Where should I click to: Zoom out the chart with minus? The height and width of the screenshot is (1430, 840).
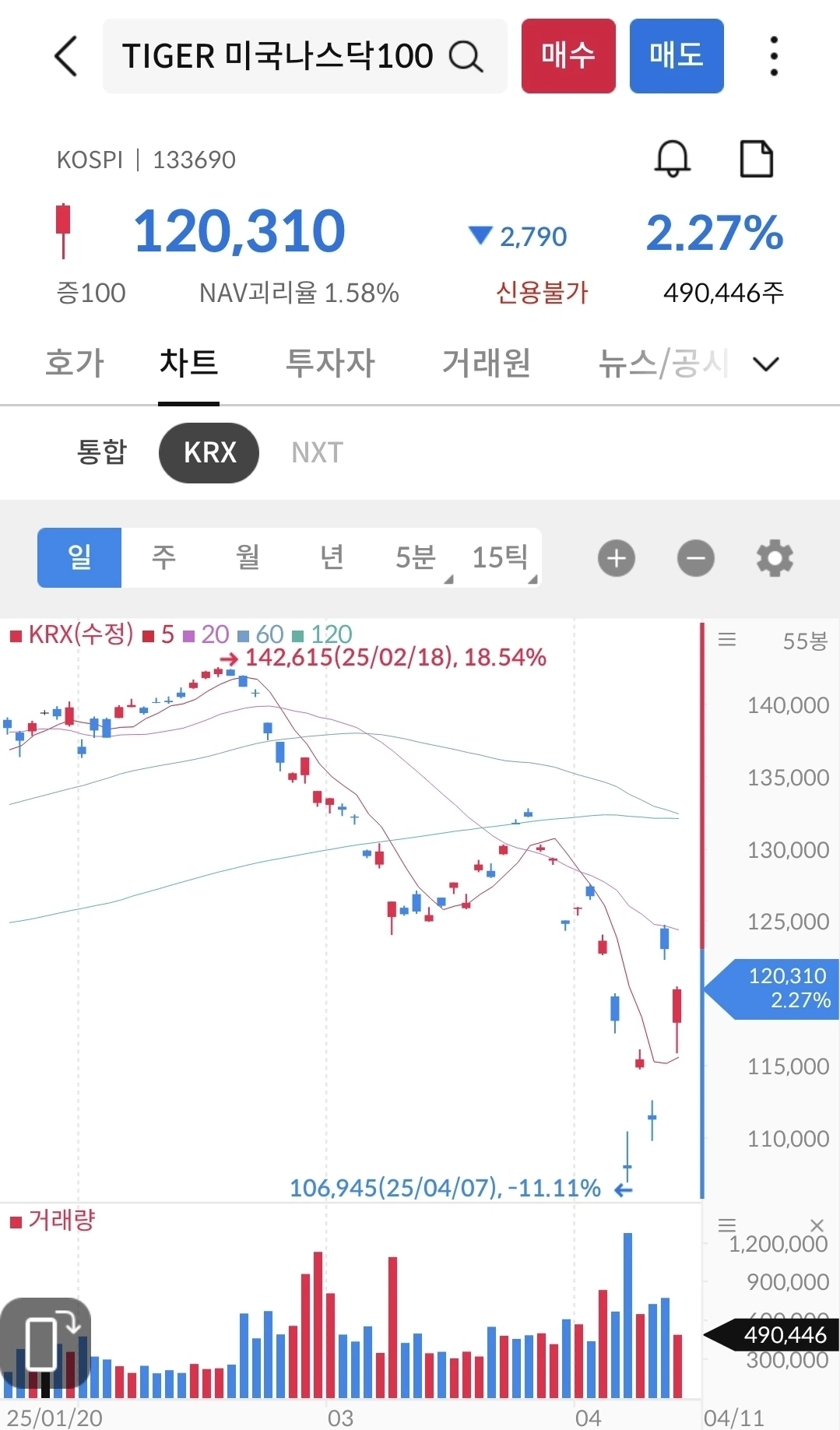[x=696, y=558]
